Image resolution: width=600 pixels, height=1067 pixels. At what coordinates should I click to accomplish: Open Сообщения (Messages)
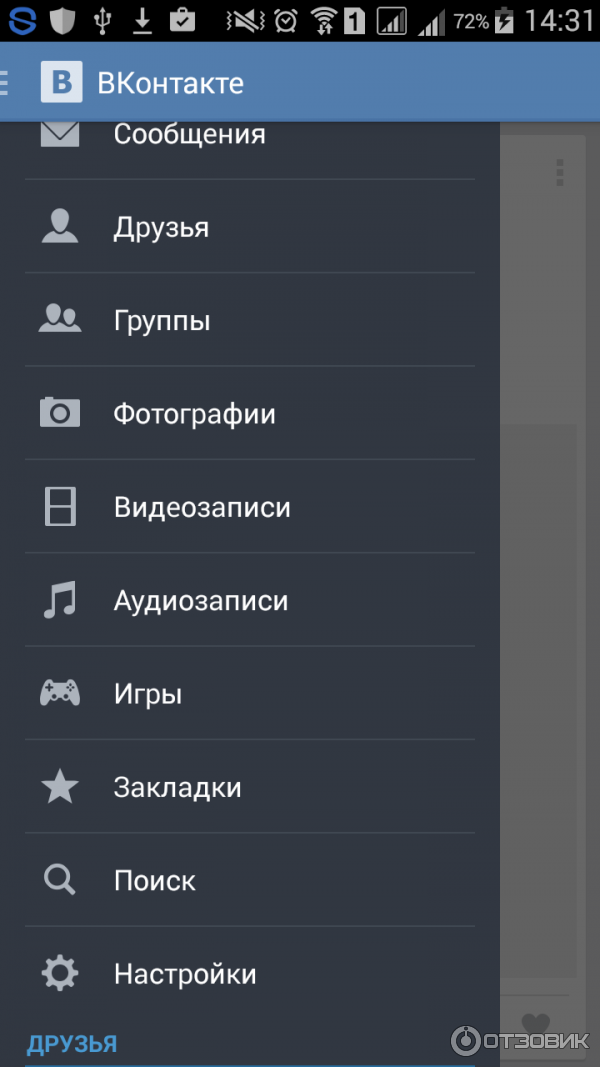click(189, 135)
